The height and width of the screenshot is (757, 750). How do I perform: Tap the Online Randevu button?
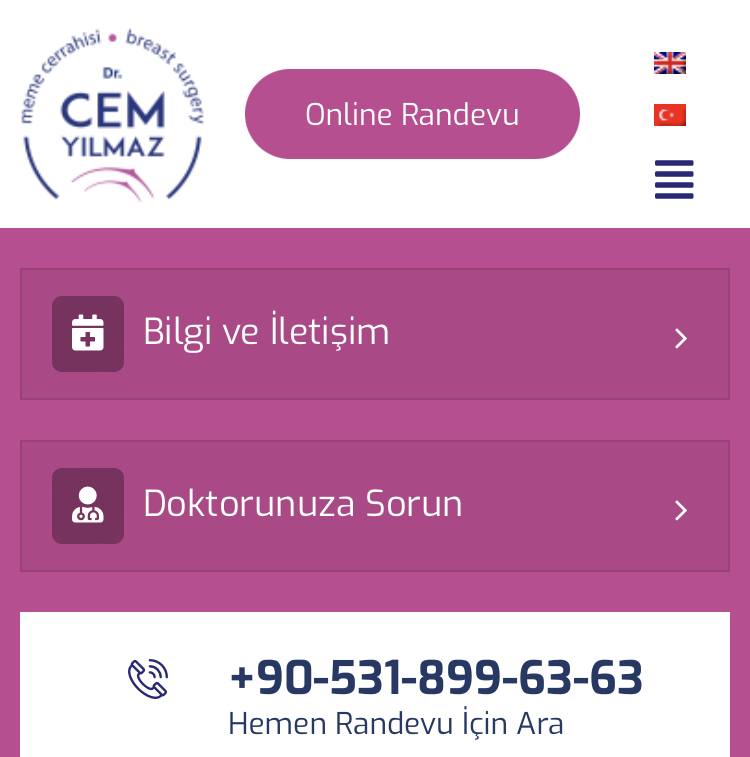412,114
